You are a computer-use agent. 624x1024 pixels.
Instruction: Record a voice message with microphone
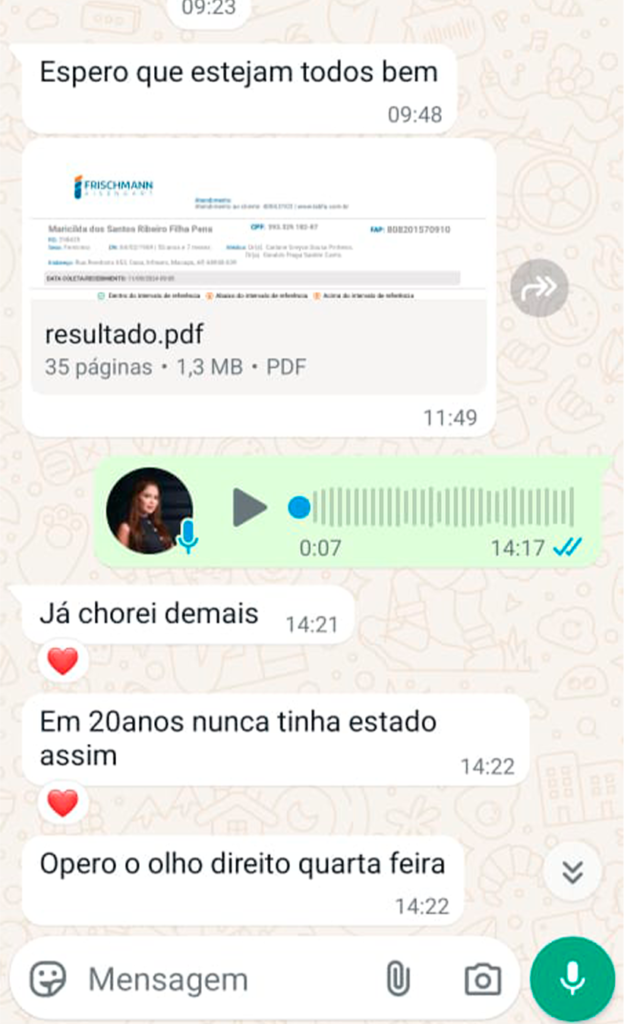click(x=572, y=977)
